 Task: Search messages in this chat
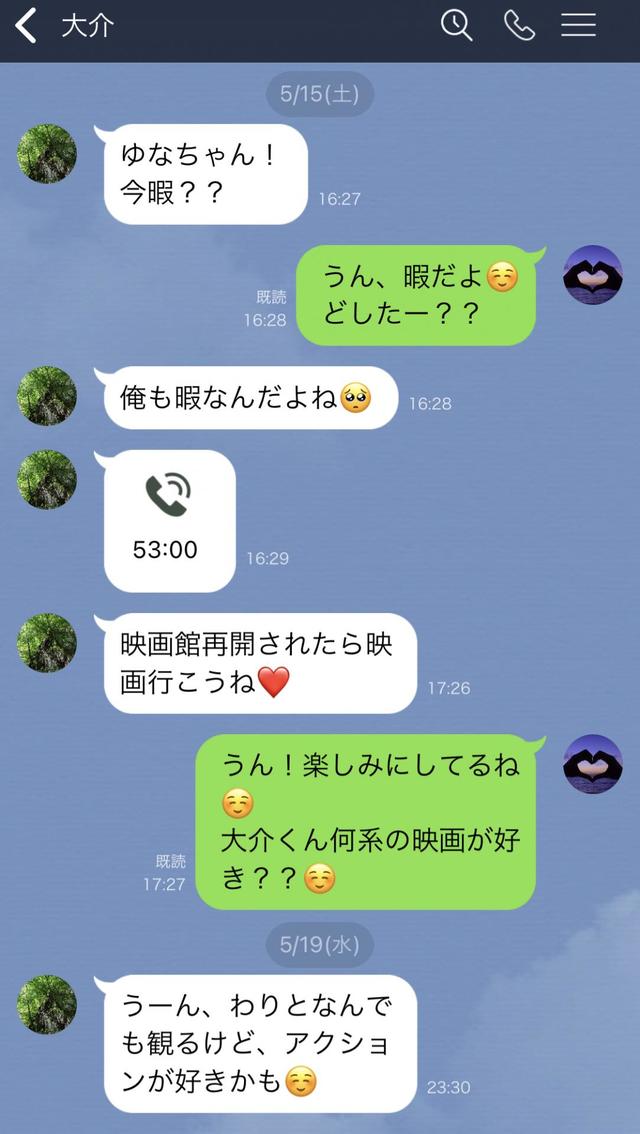click(456, 26)
